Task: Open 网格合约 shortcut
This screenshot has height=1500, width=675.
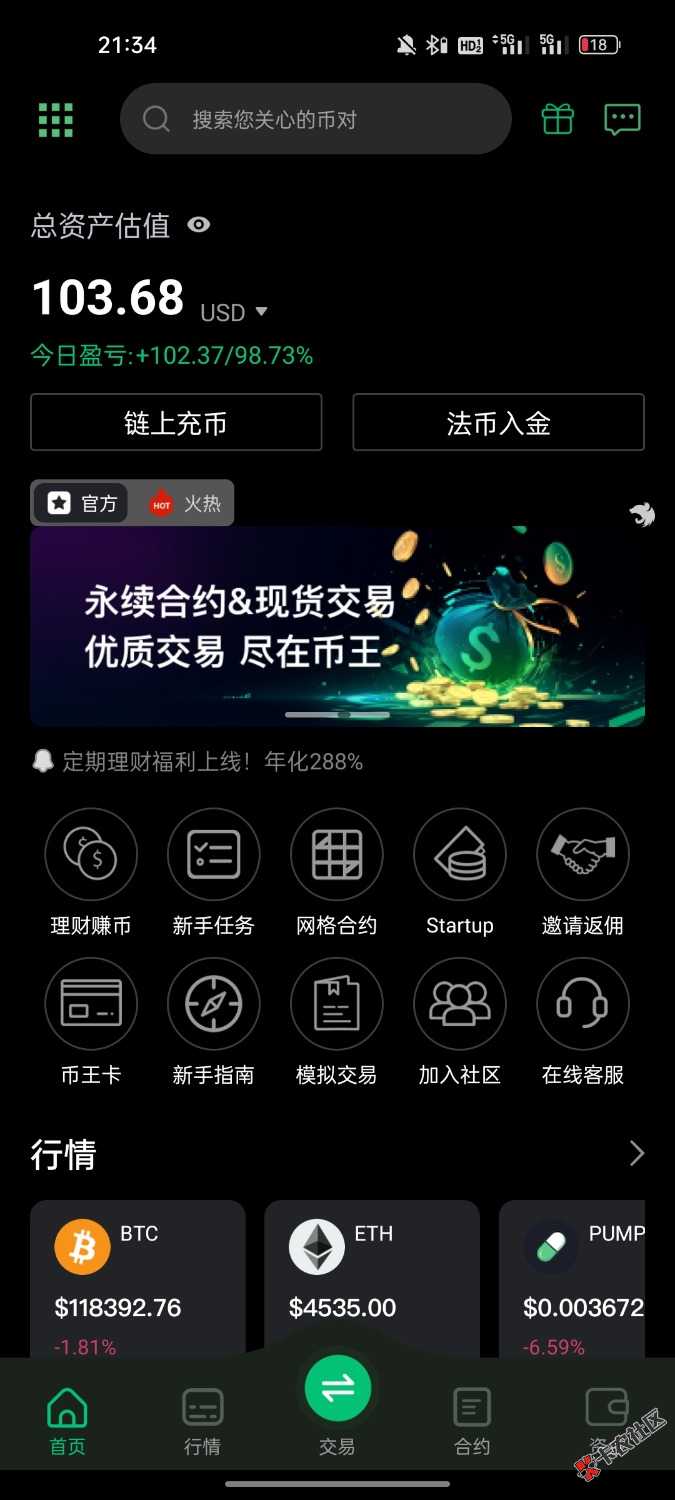Action: tap(336, 872)
